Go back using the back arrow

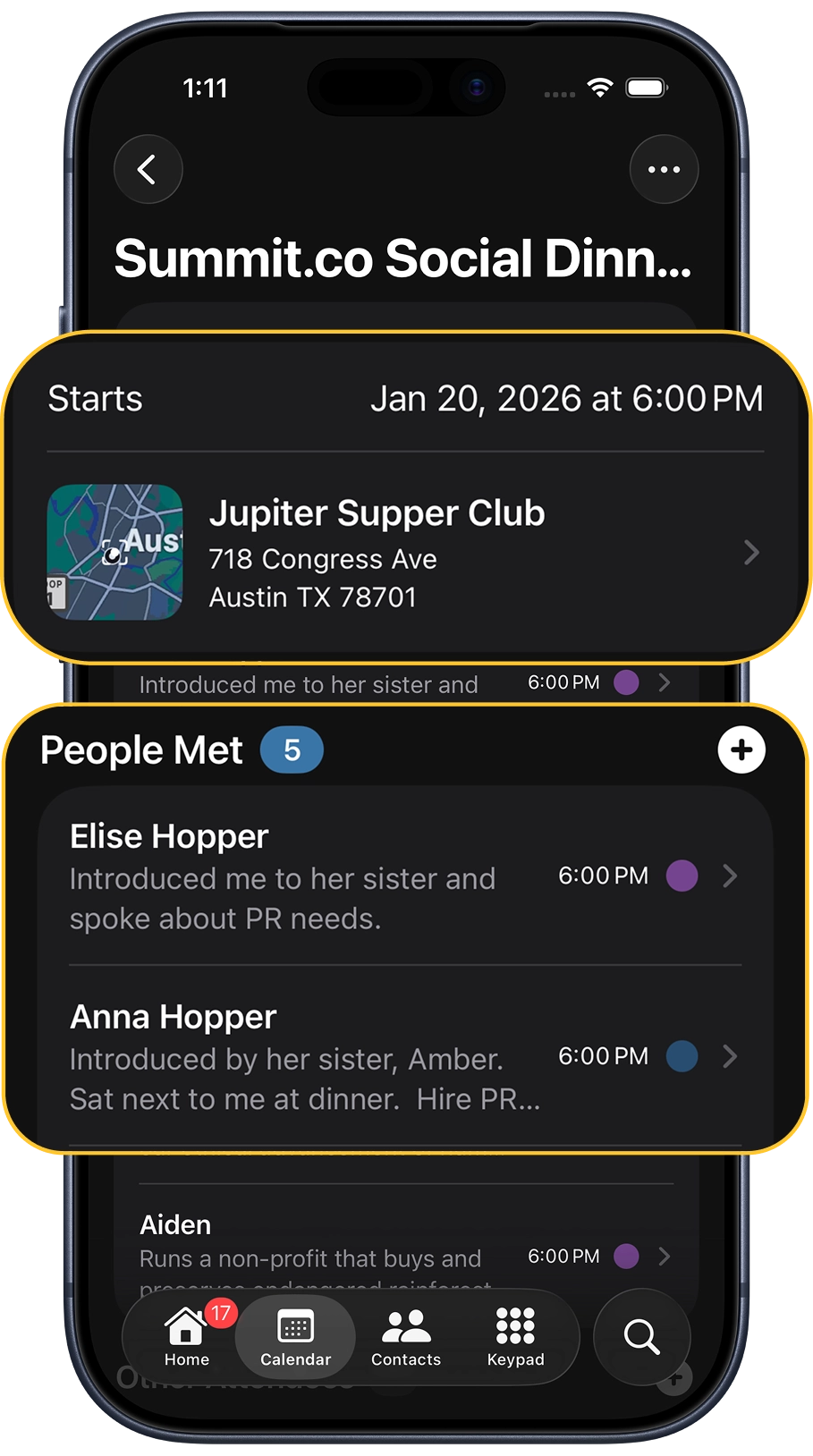pyautogui.click(x=148, y=170)
